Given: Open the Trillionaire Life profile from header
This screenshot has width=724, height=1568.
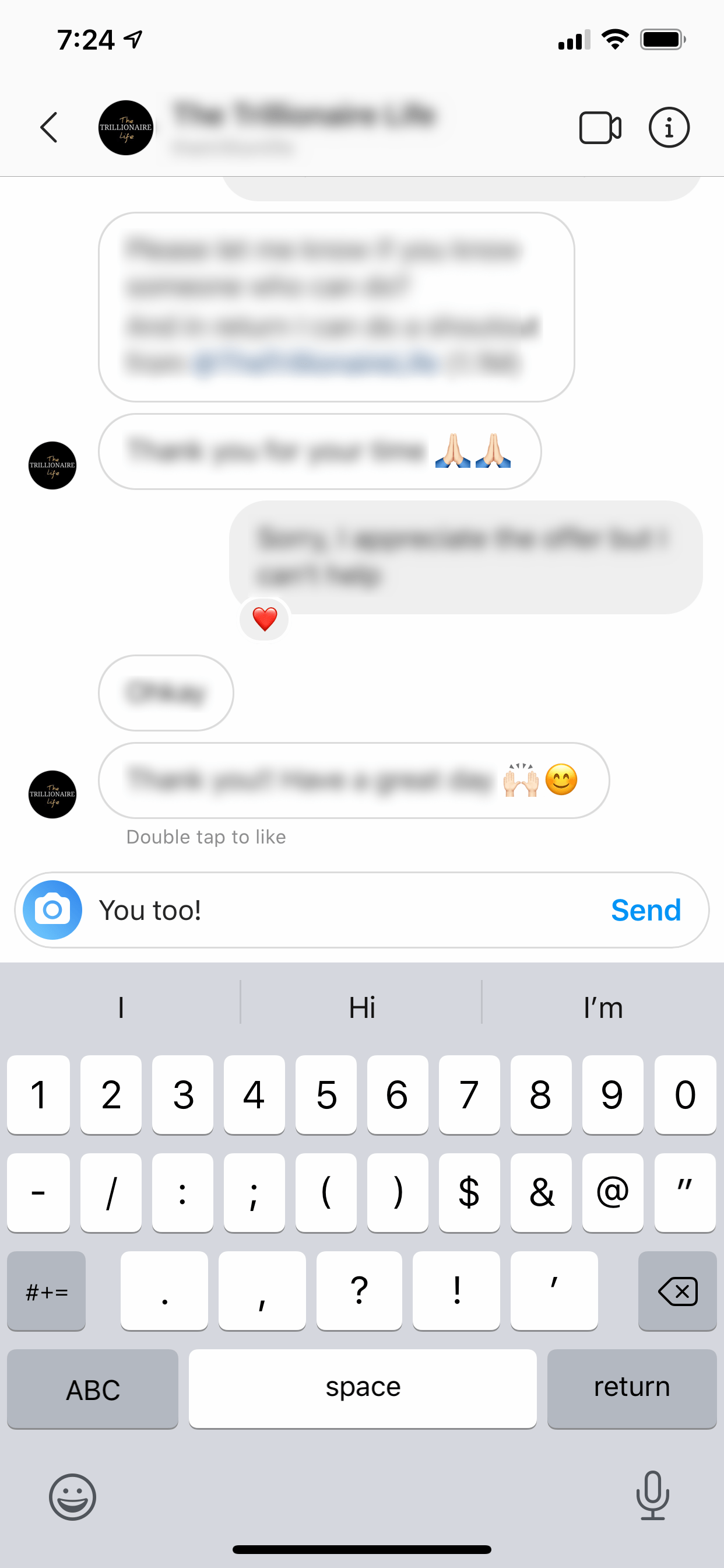Looking at the screenshot, I should pos(125,128).
